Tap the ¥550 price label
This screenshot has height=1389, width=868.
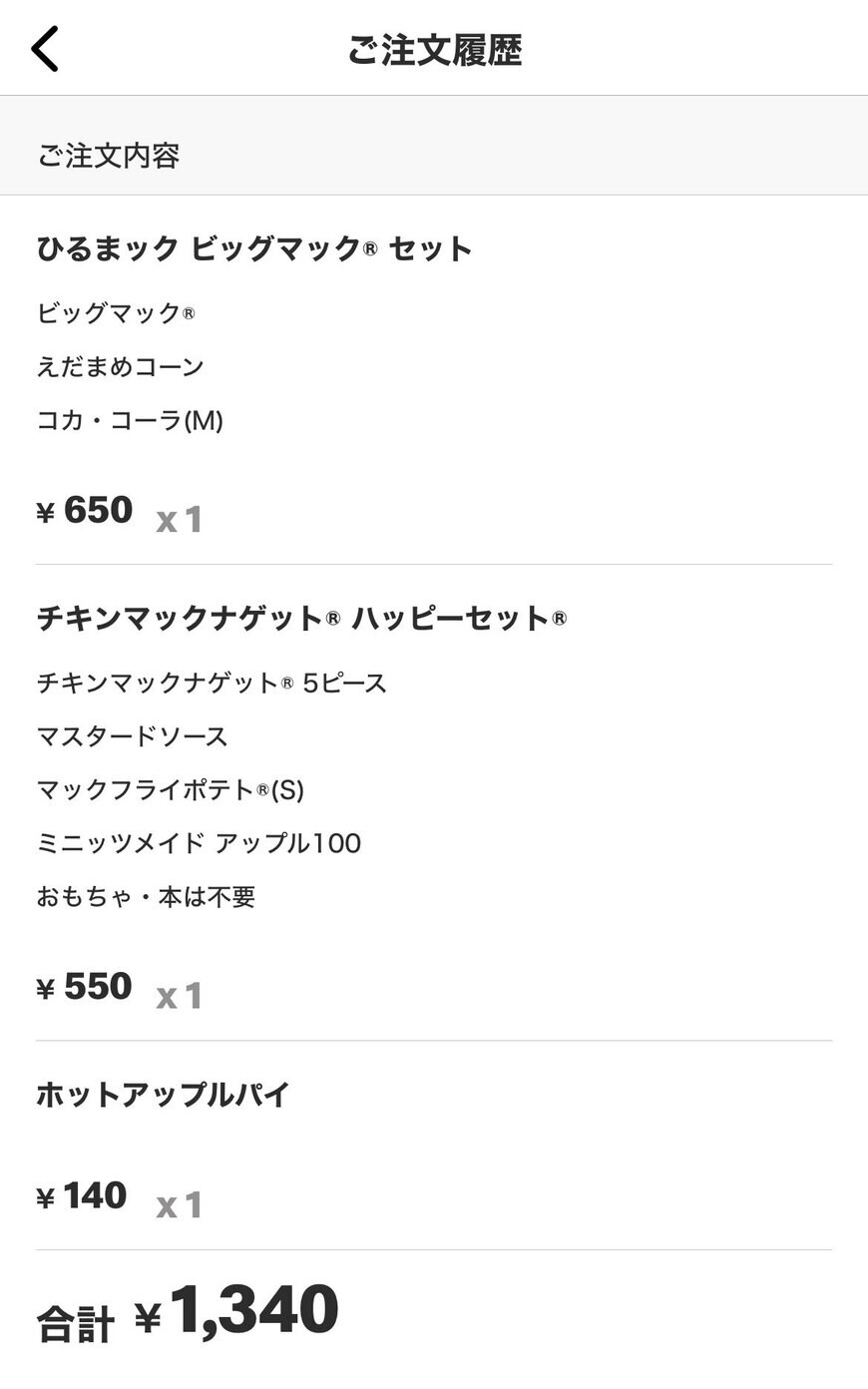click(84, 986)
